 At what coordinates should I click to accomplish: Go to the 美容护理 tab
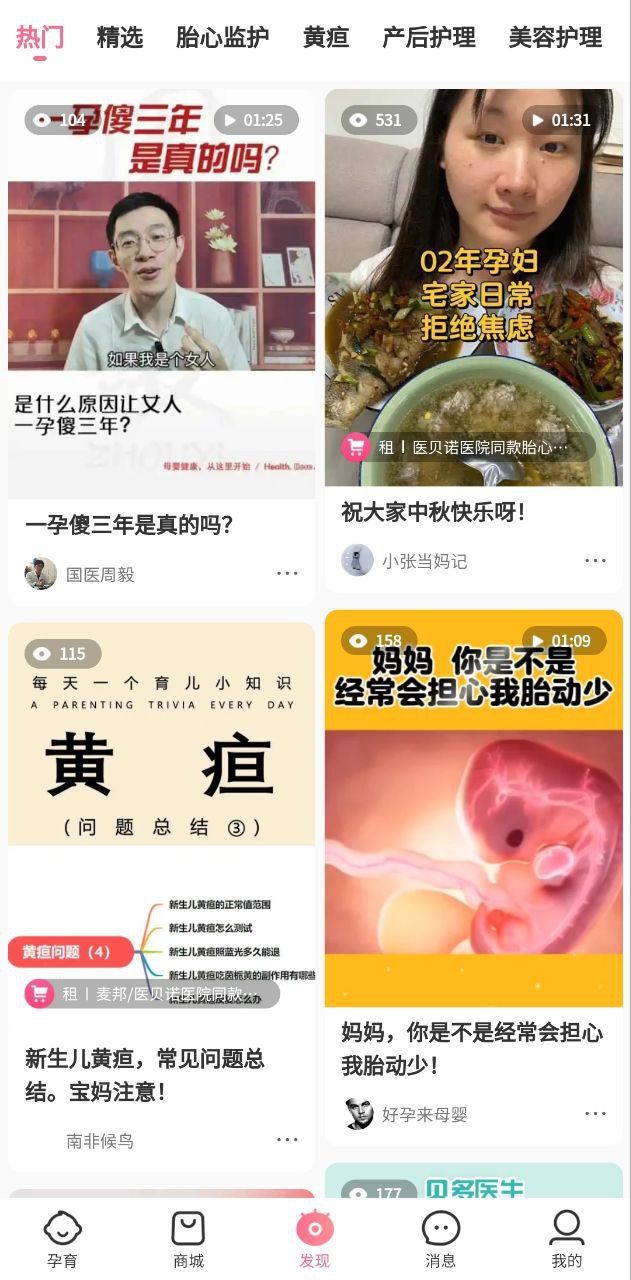click(x=555, y=38)
